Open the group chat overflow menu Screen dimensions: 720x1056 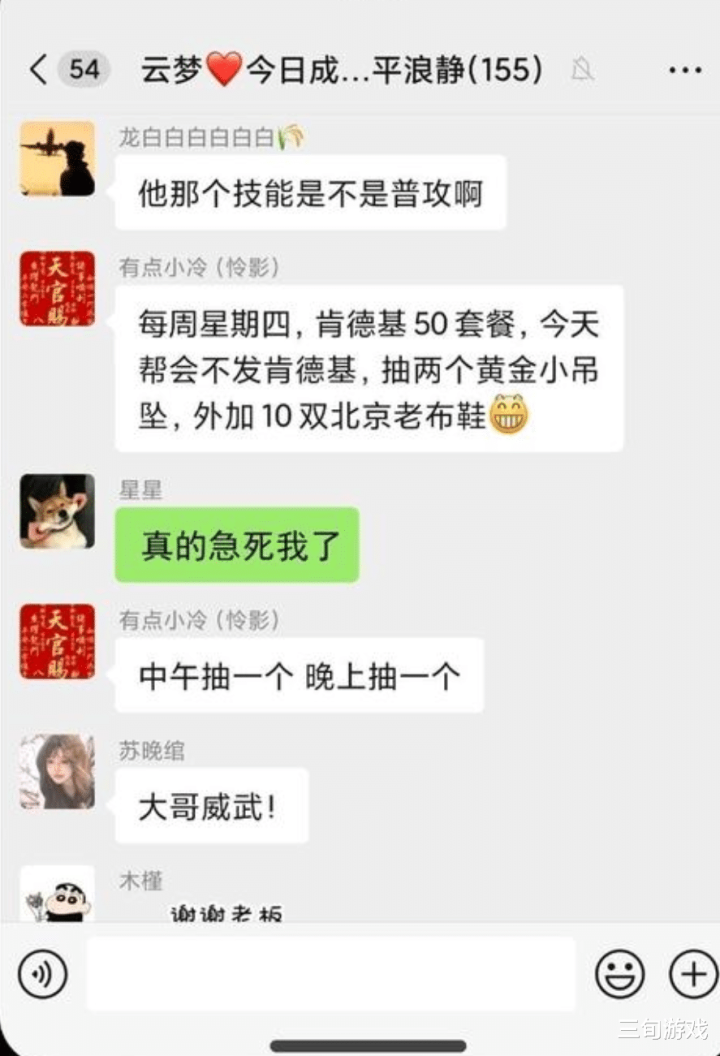684,70
